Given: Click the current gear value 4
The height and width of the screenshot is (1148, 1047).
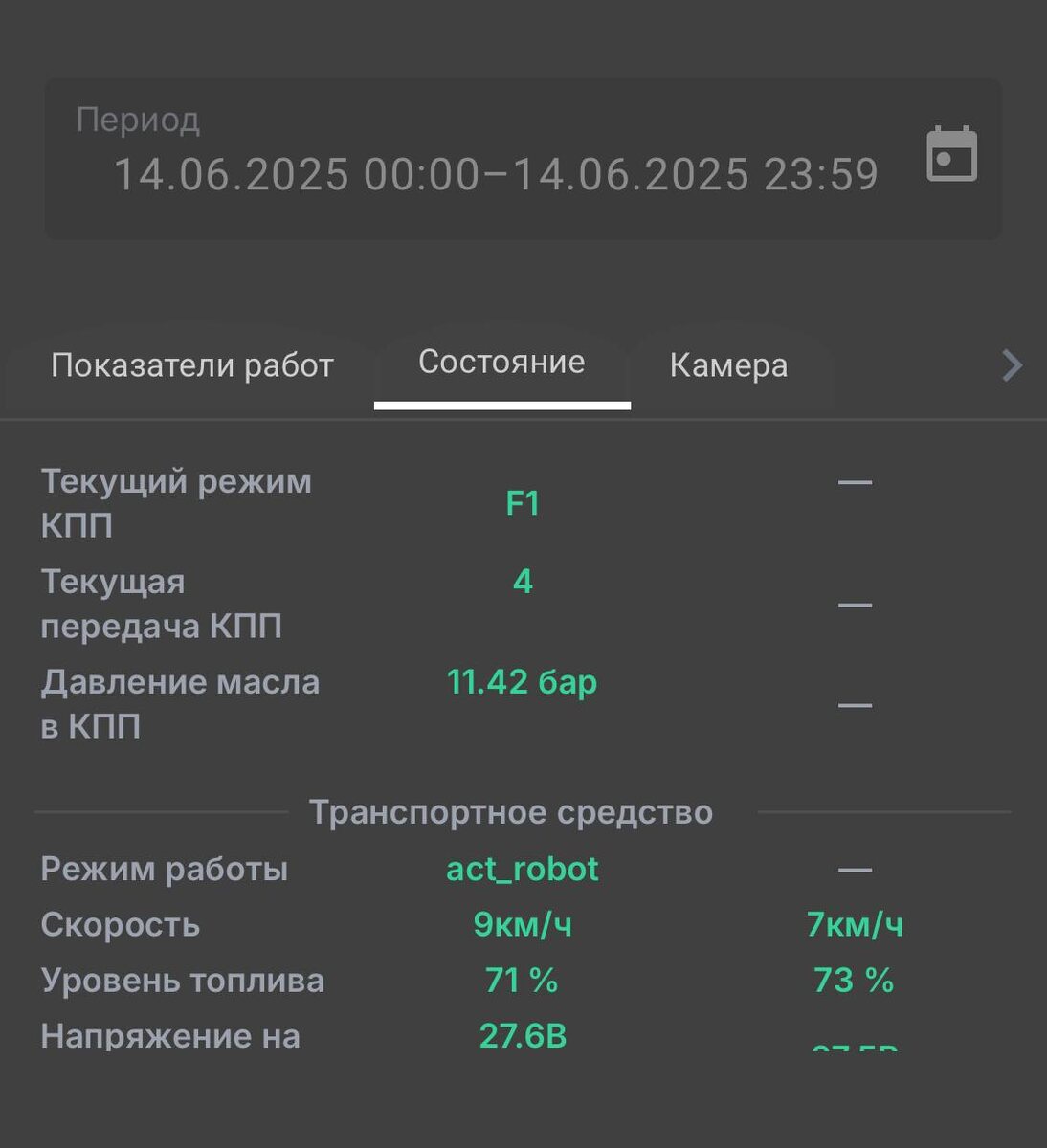Looking at the screenshot, I should [x=523, y=580].
